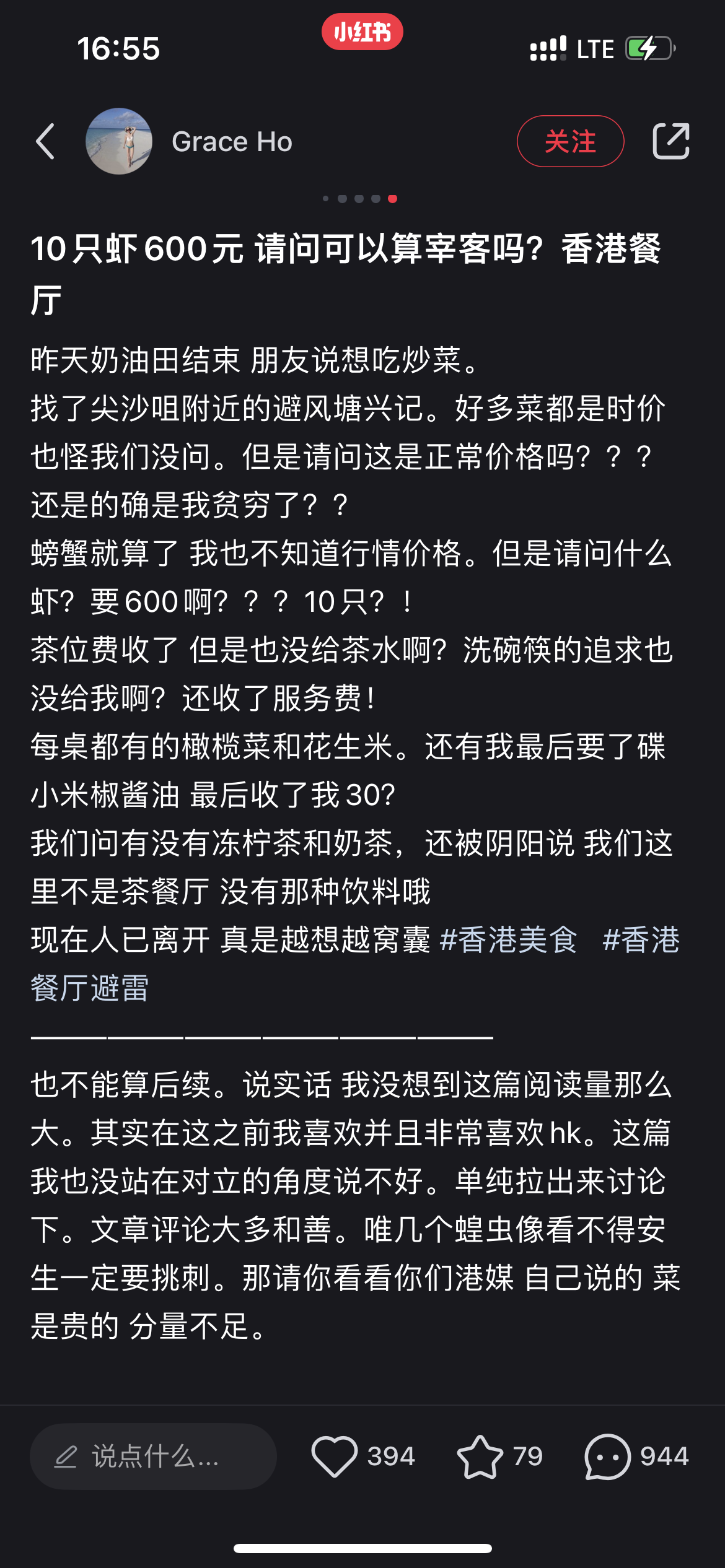Share this post

pyautogui.click(x=671, y=141)
